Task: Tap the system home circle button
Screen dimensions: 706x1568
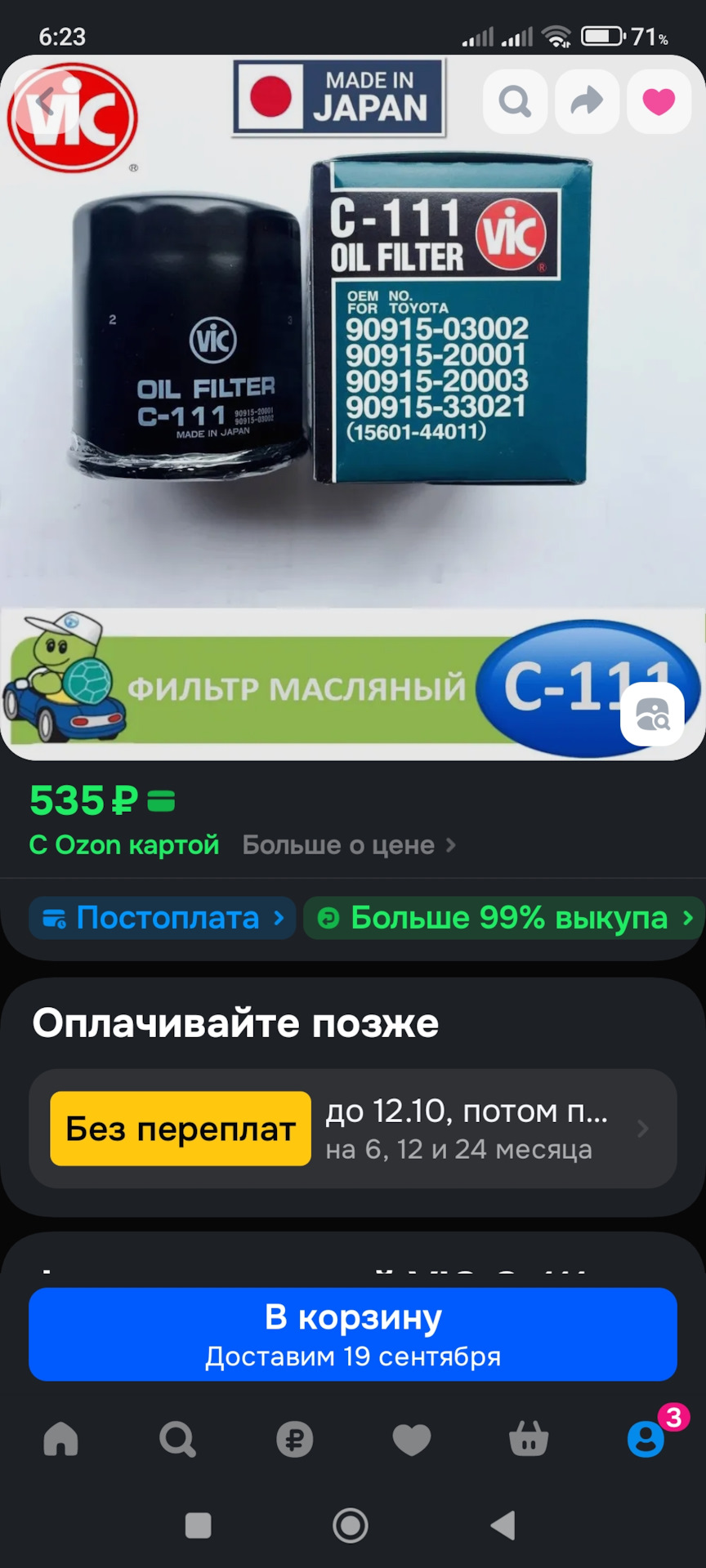Action: click(x=351, y=1525)
